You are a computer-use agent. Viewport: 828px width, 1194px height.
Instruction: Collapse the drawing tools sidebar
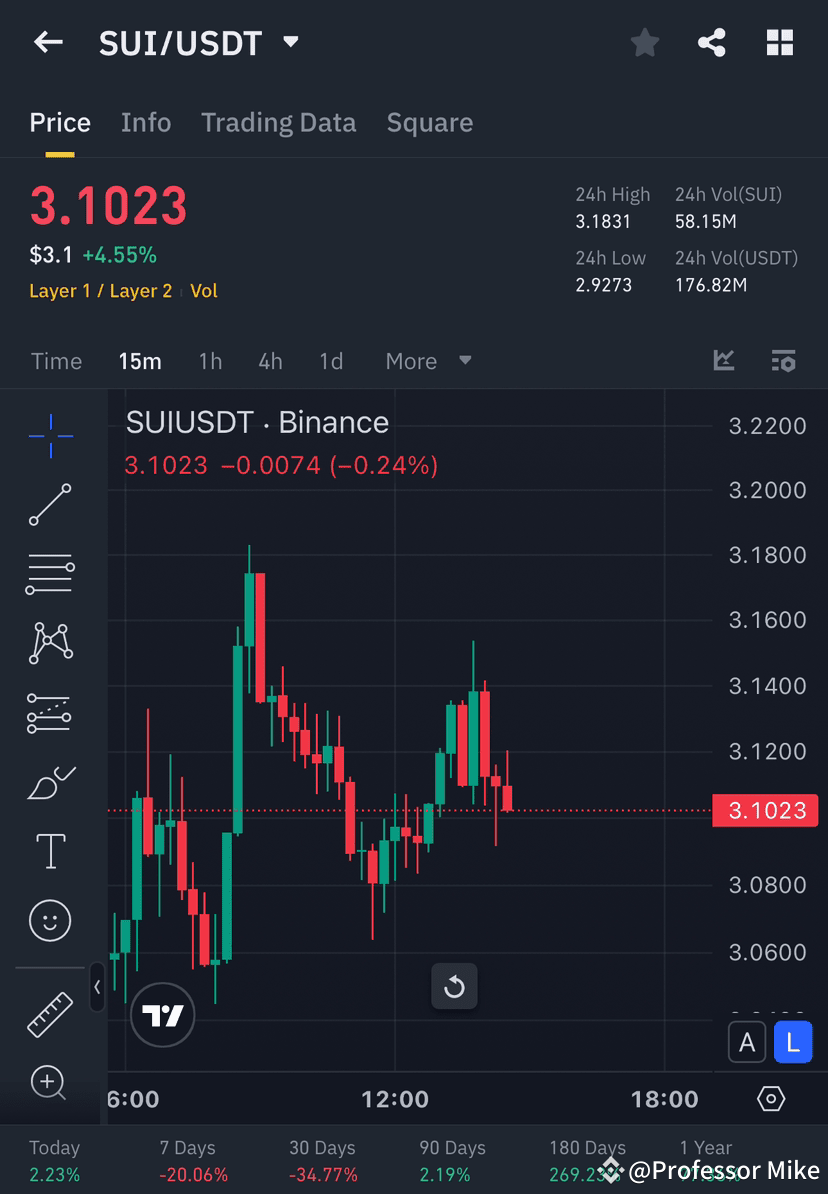click(x=97, y=988)
